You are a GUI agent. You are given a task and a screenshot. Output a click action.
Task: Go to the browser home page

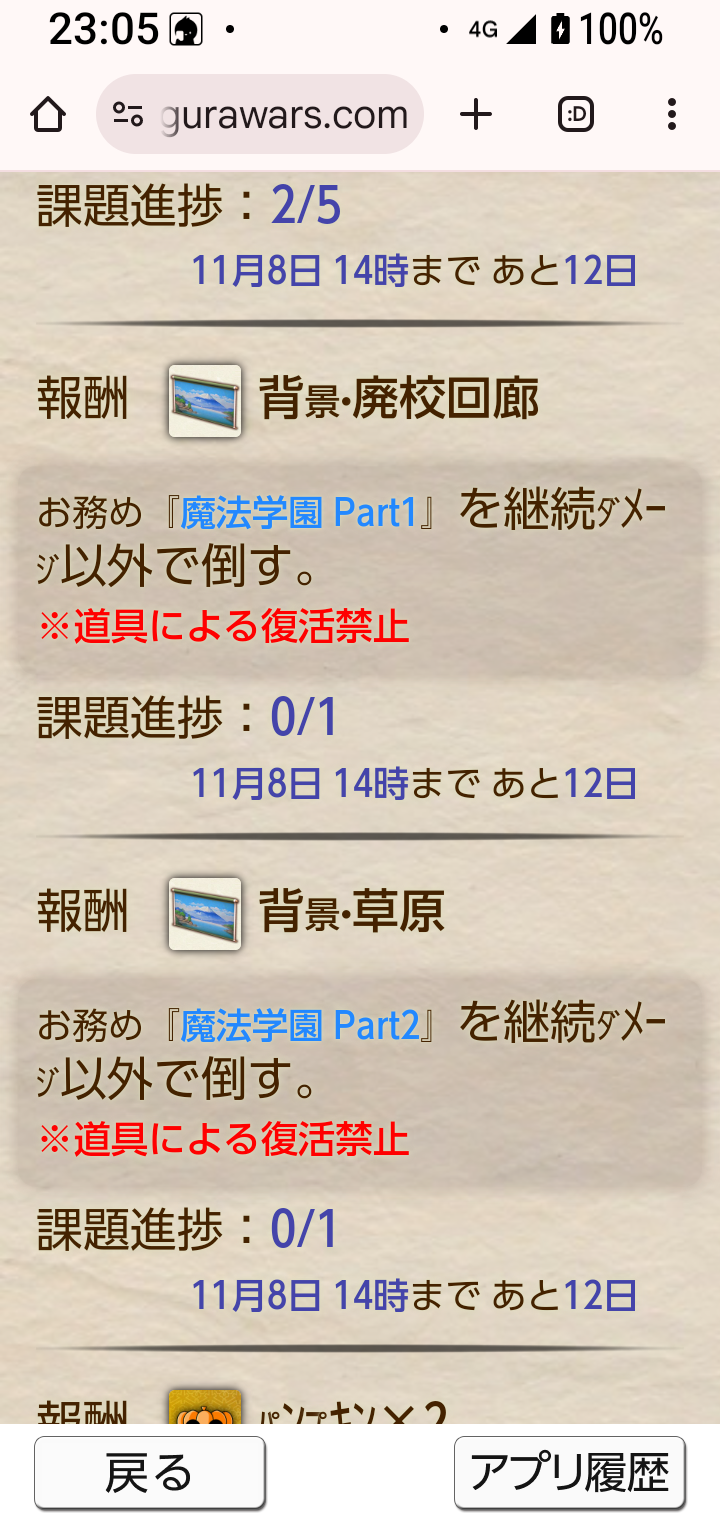click(x=48, y=115)
